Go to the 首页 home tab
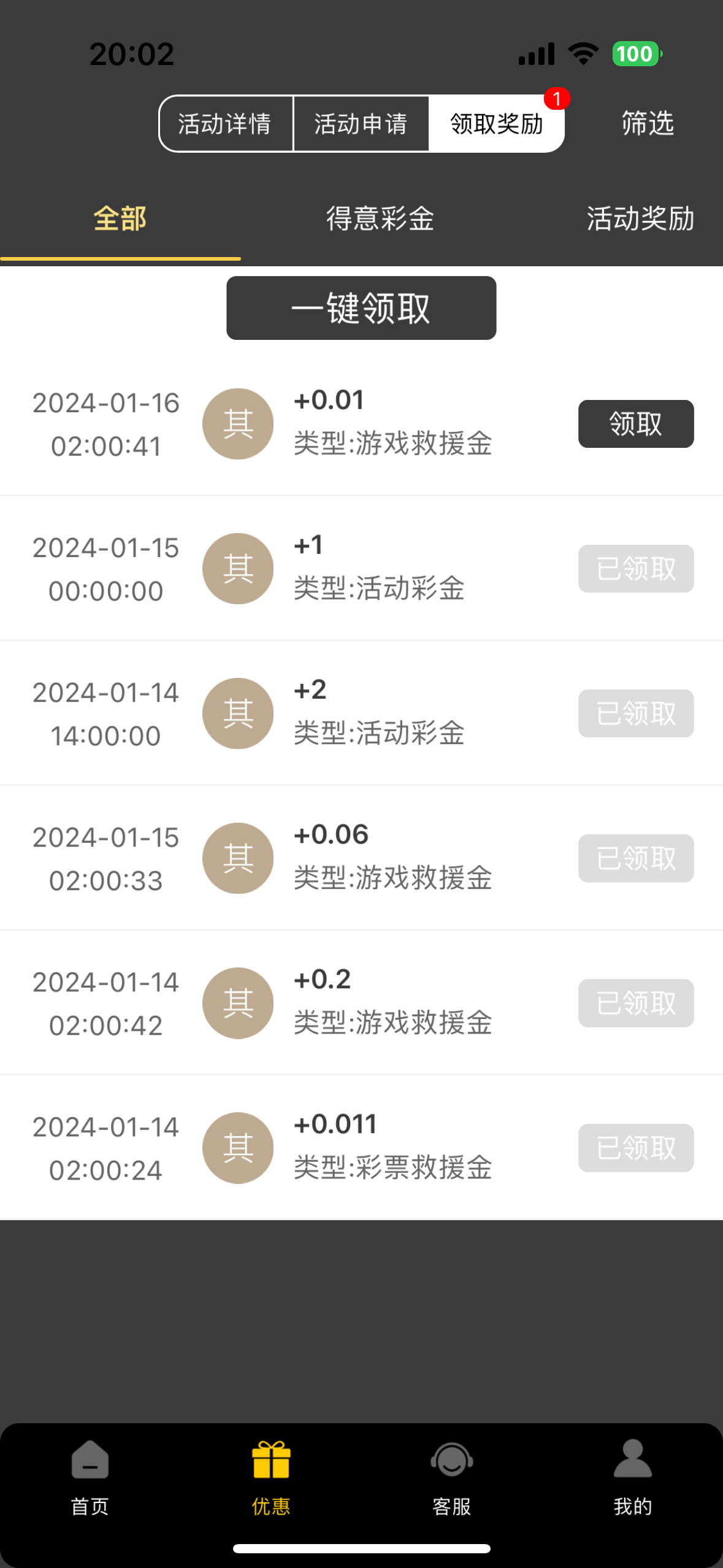723x1568 pixels. pyautogui.click(x=90, y=1478)
